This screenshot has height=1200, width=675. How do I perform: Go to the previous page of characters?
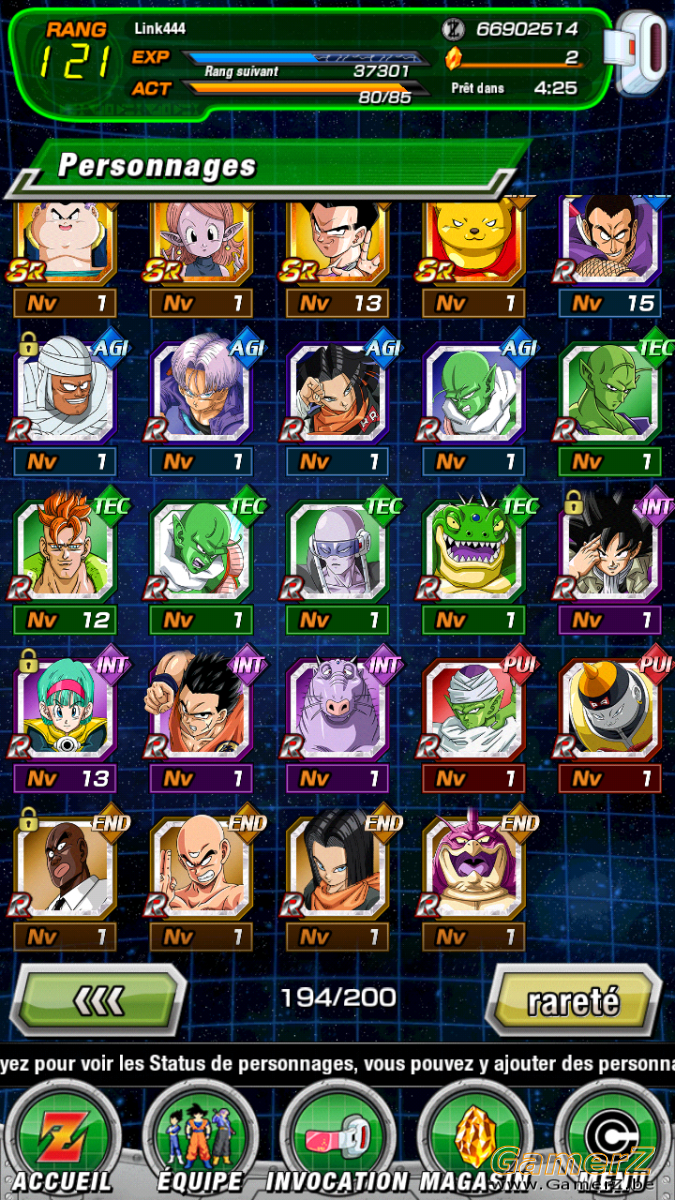coord(103,999)
